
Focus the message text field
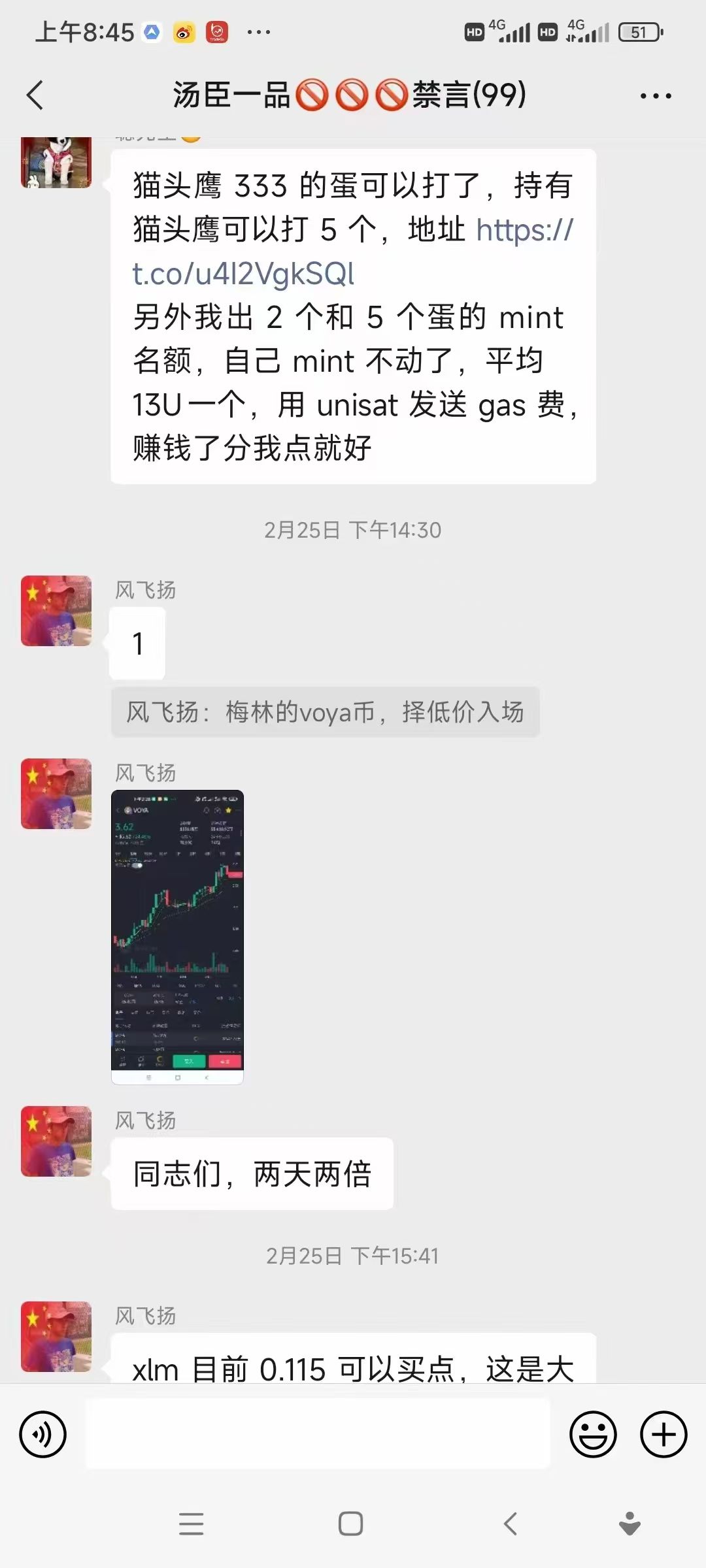click(x=318, y=1435)
